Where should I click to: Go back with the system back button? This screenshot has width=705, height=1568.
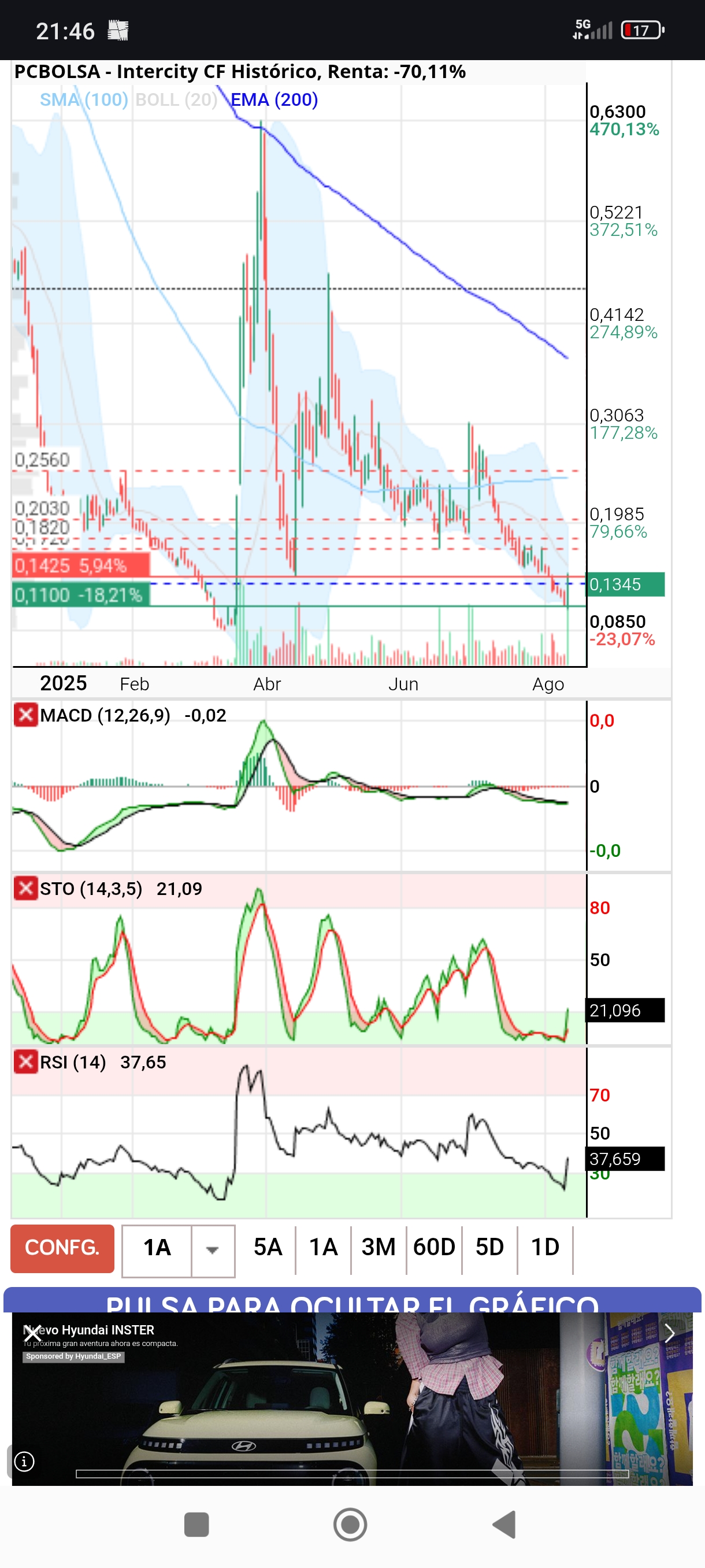[504, 1524]
